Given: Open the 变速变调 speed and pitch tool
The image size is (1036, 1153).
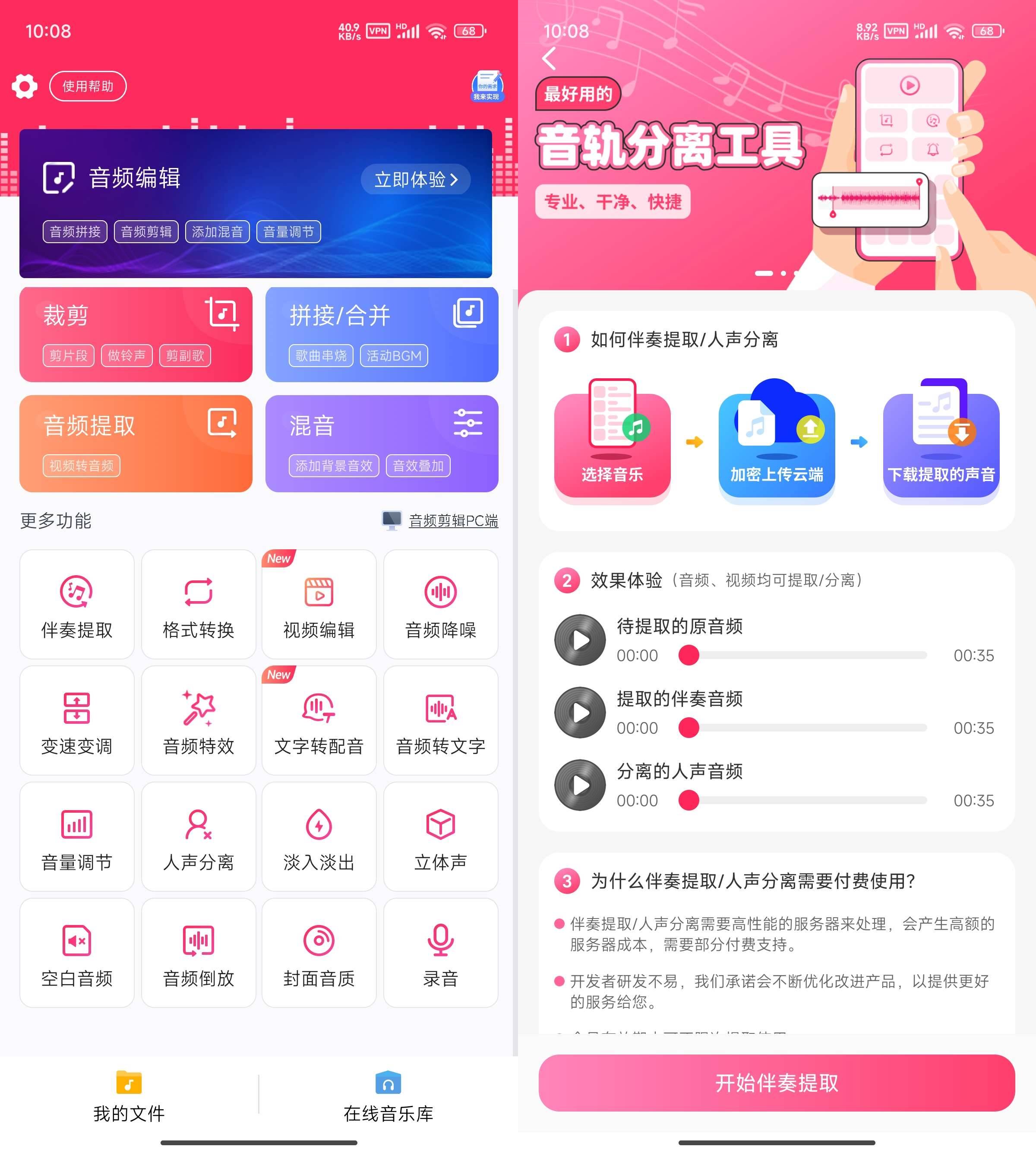Looking at the screenshot, I should click(x=77, y=721).
